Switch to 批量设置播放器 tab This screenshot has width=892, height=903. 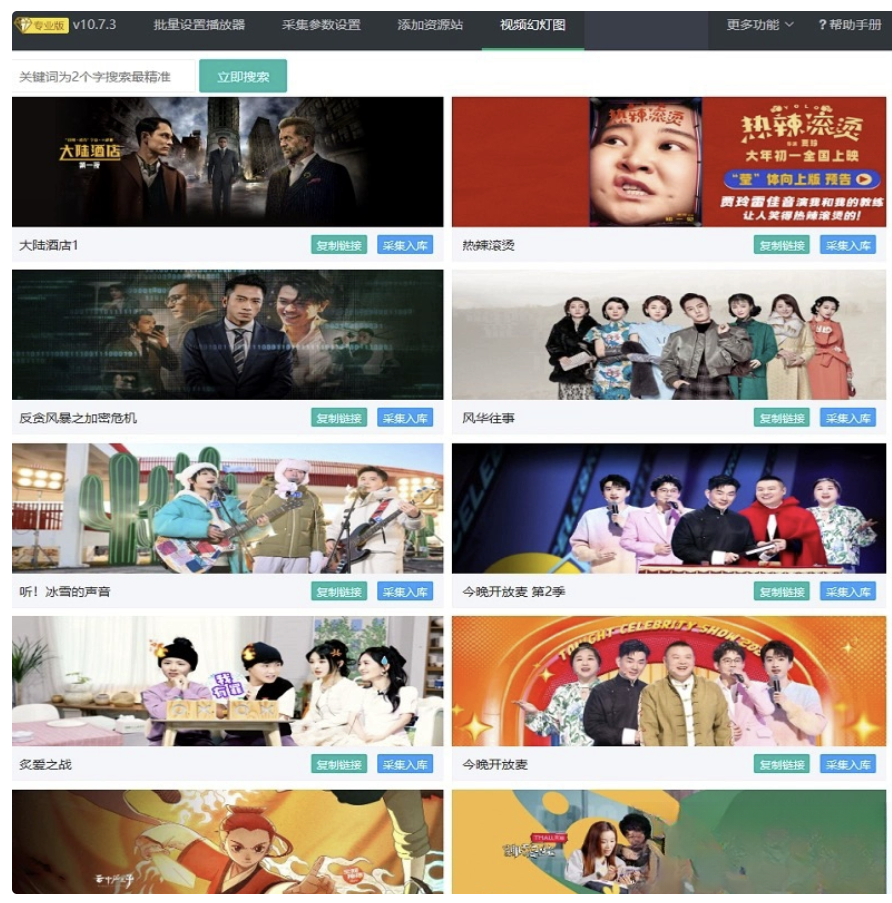click(199, 25)
